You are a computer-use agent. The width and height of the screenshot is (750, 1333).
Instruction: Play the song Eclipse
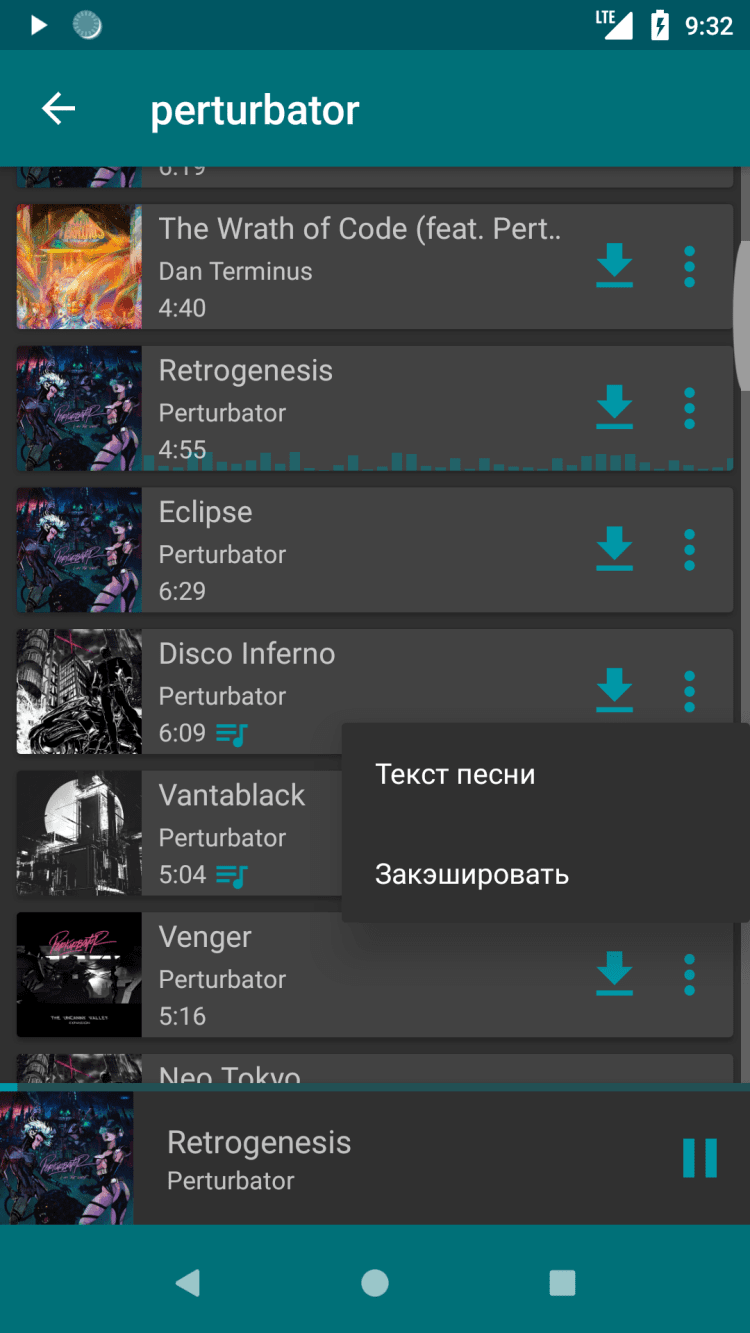pyautogui.click(x=350, y=550)
